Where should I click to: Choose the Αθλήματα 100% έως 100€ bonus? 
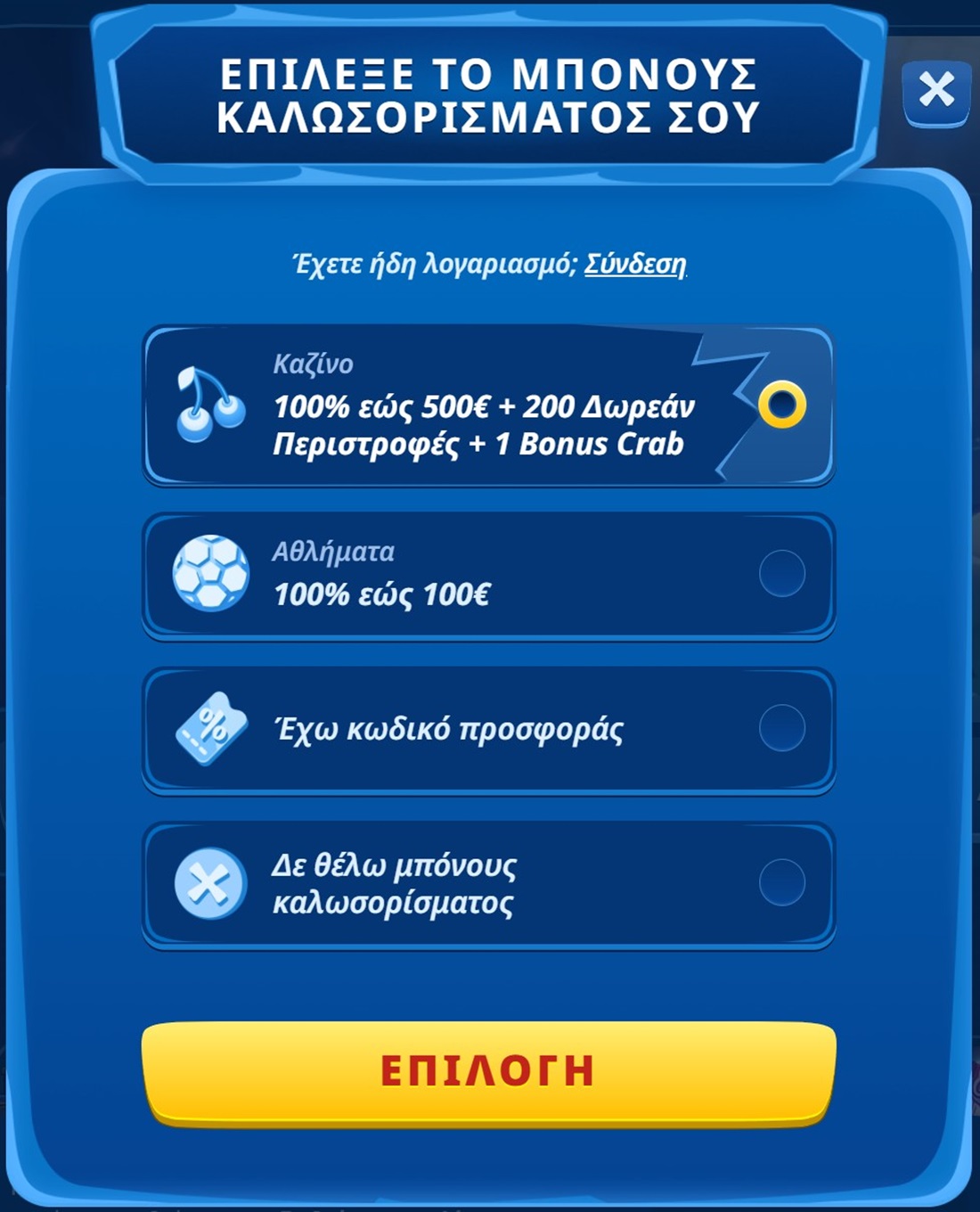[782, 573]
